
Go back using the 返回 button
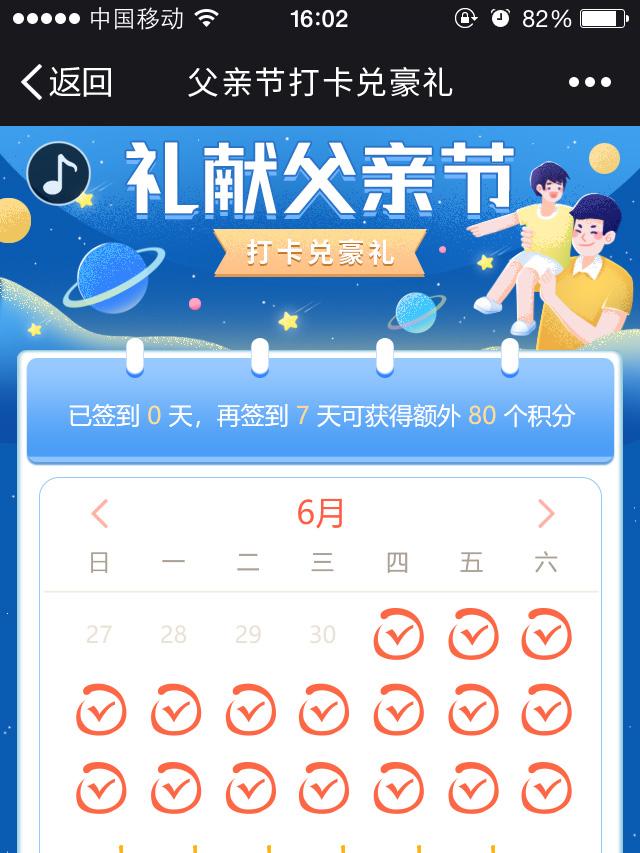pyautogui.click(x=66, y=82)
